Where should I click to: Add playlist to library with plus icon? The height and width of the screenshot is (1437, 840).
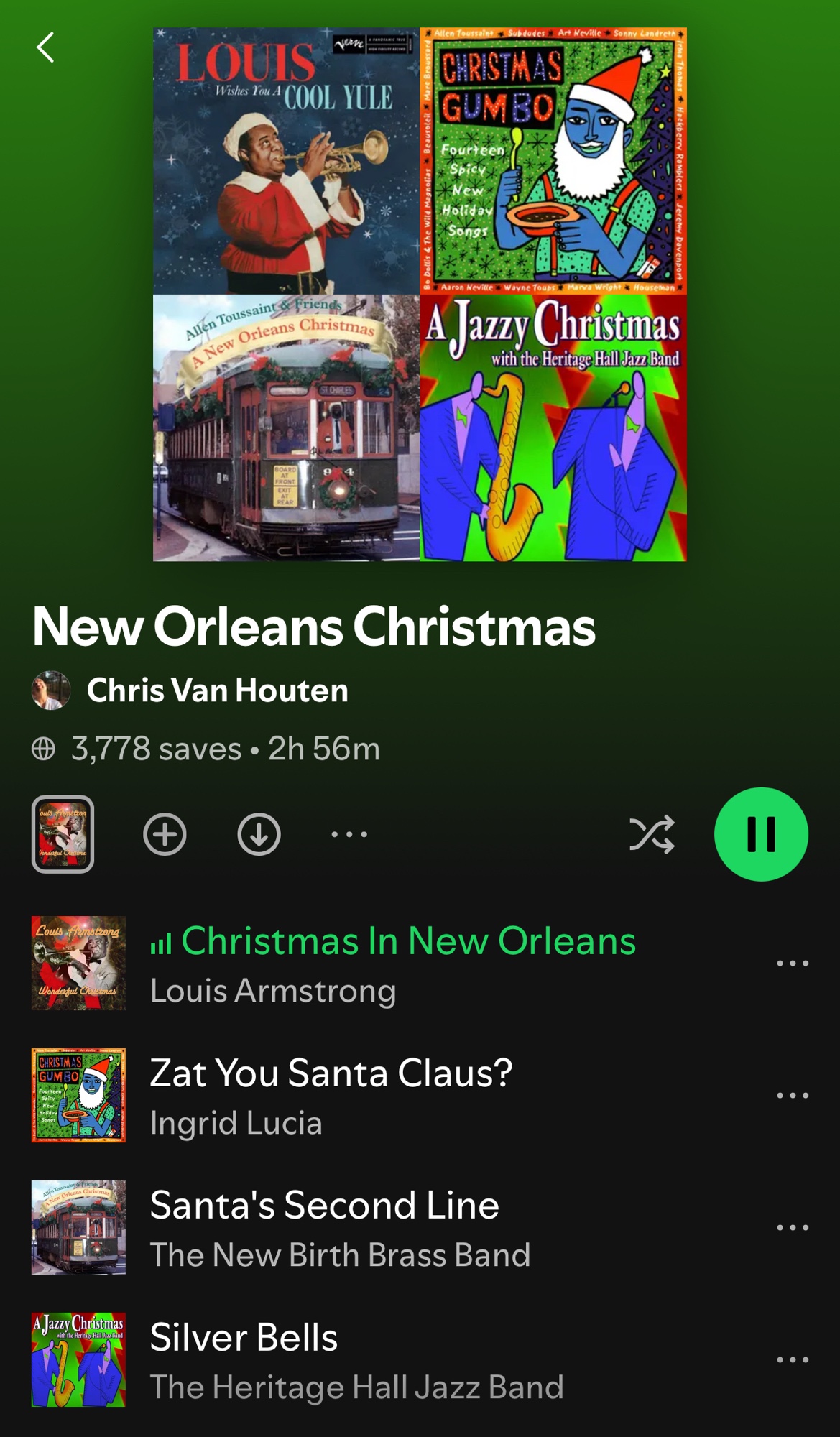165,834
